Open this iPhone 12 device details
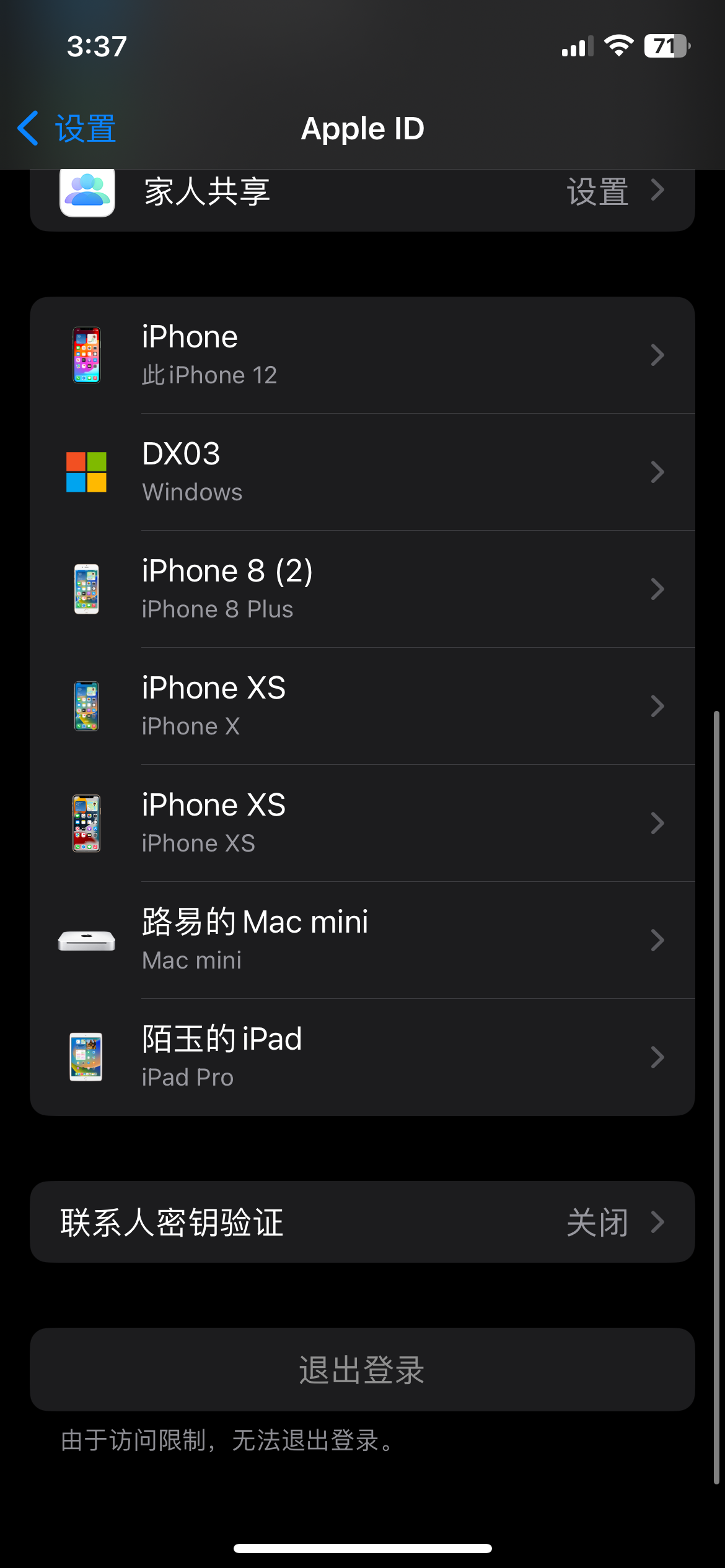Screen dimensions: 725x1568 pos(362,355)
